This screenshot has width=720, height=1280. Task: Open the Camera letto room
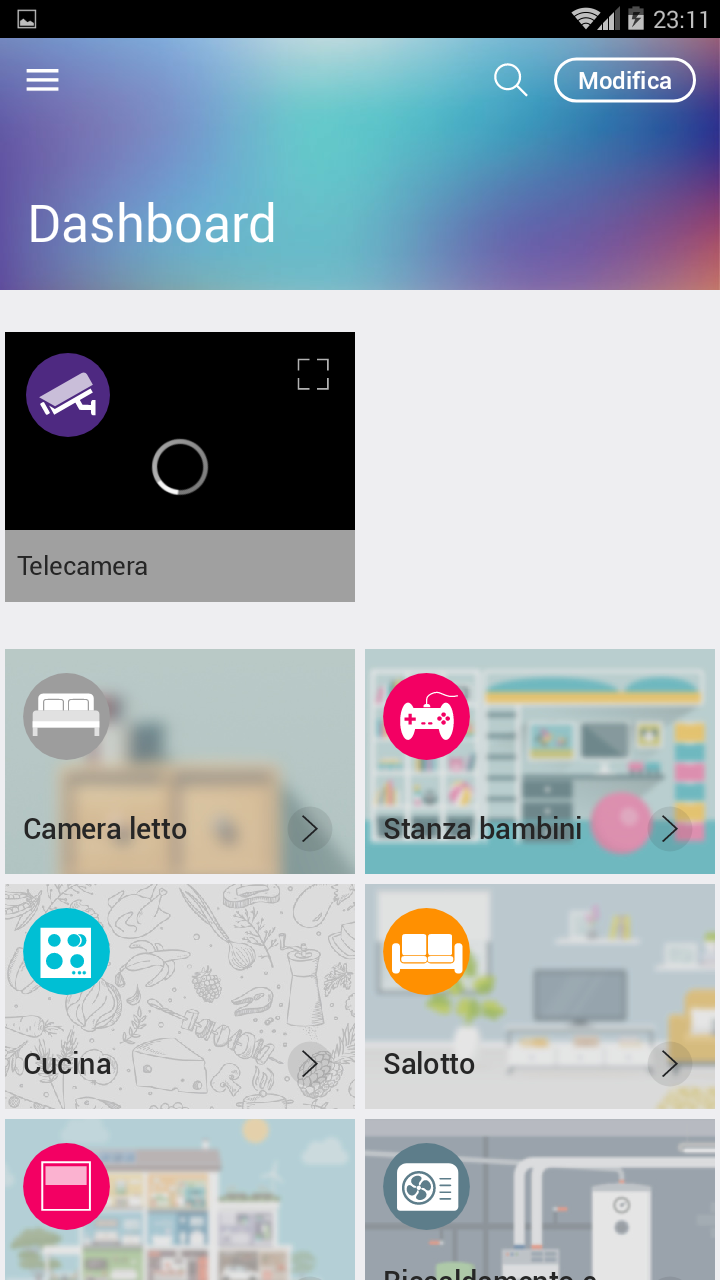[180, 761]
